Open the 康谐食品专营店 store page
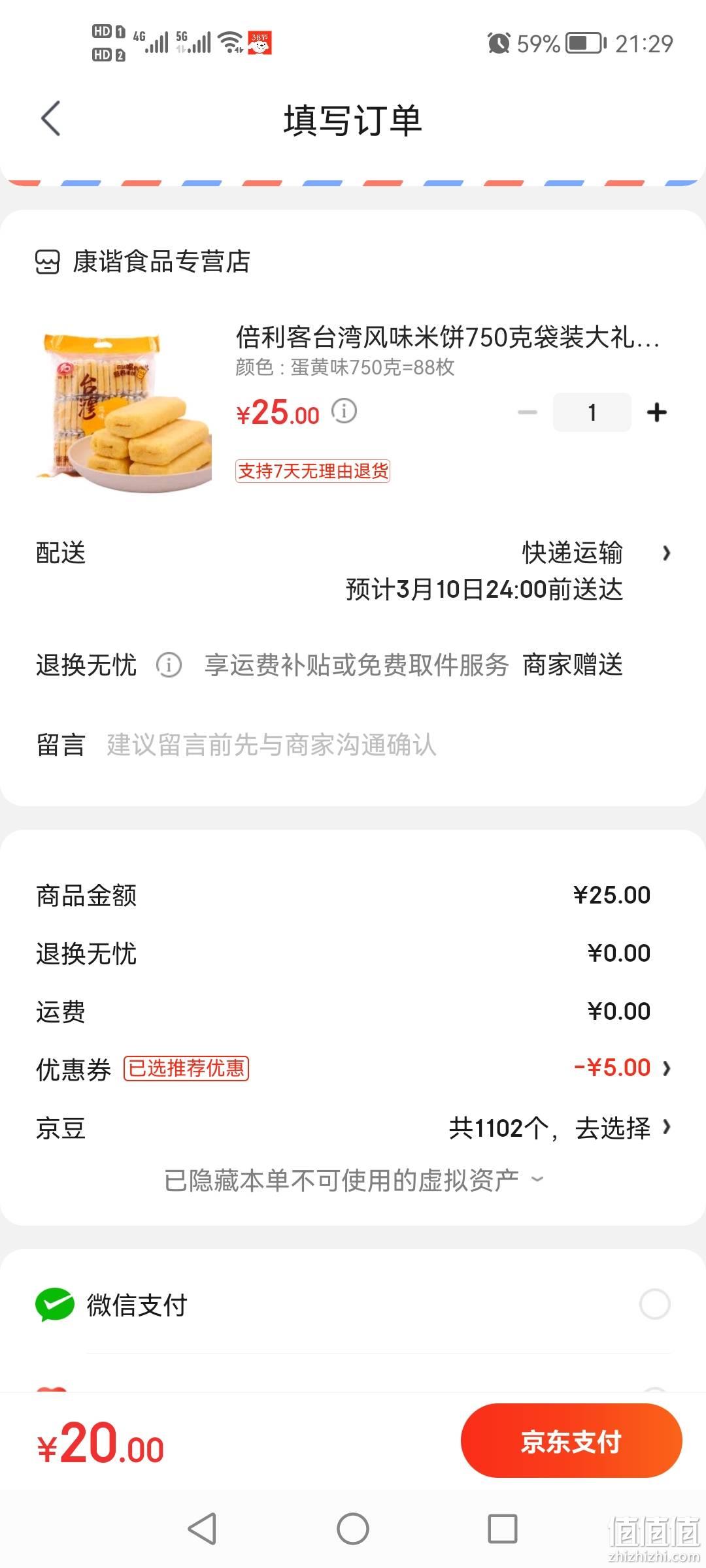This screenshot has height=1568, width=706. 143,261
